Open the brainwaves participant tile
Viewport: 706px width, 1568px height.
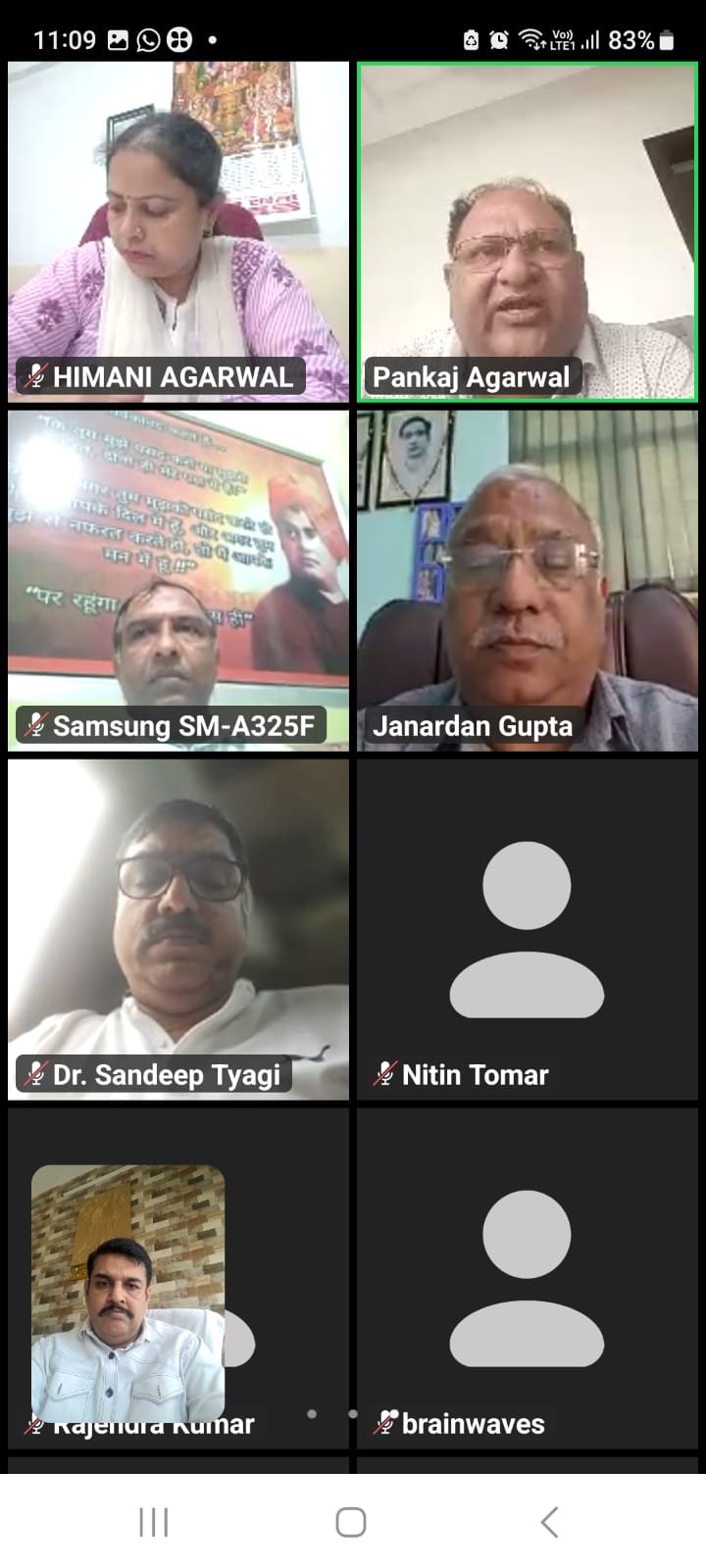coord(528,1279)
